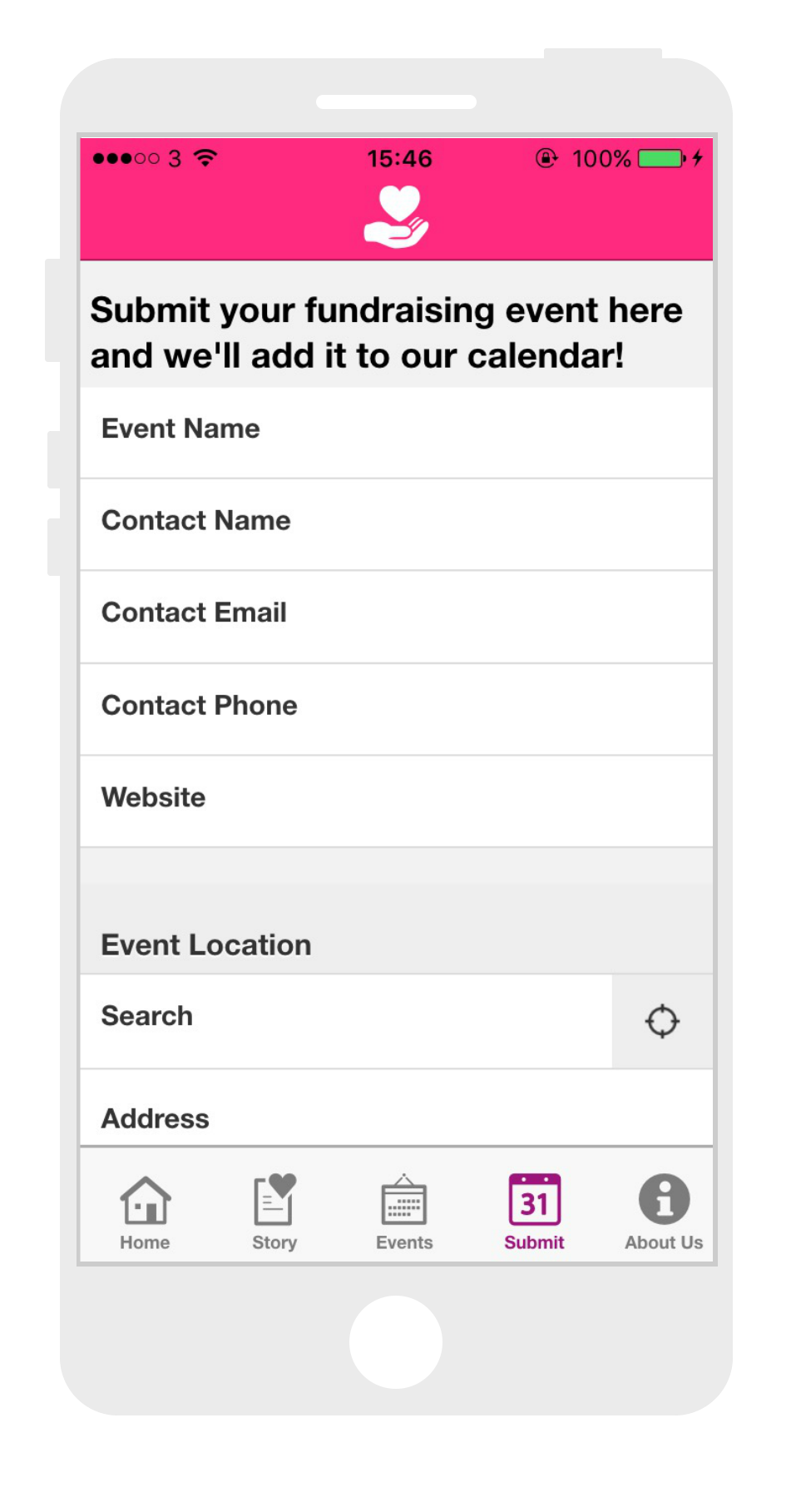Tap the Address field

tap(396, 1117)
